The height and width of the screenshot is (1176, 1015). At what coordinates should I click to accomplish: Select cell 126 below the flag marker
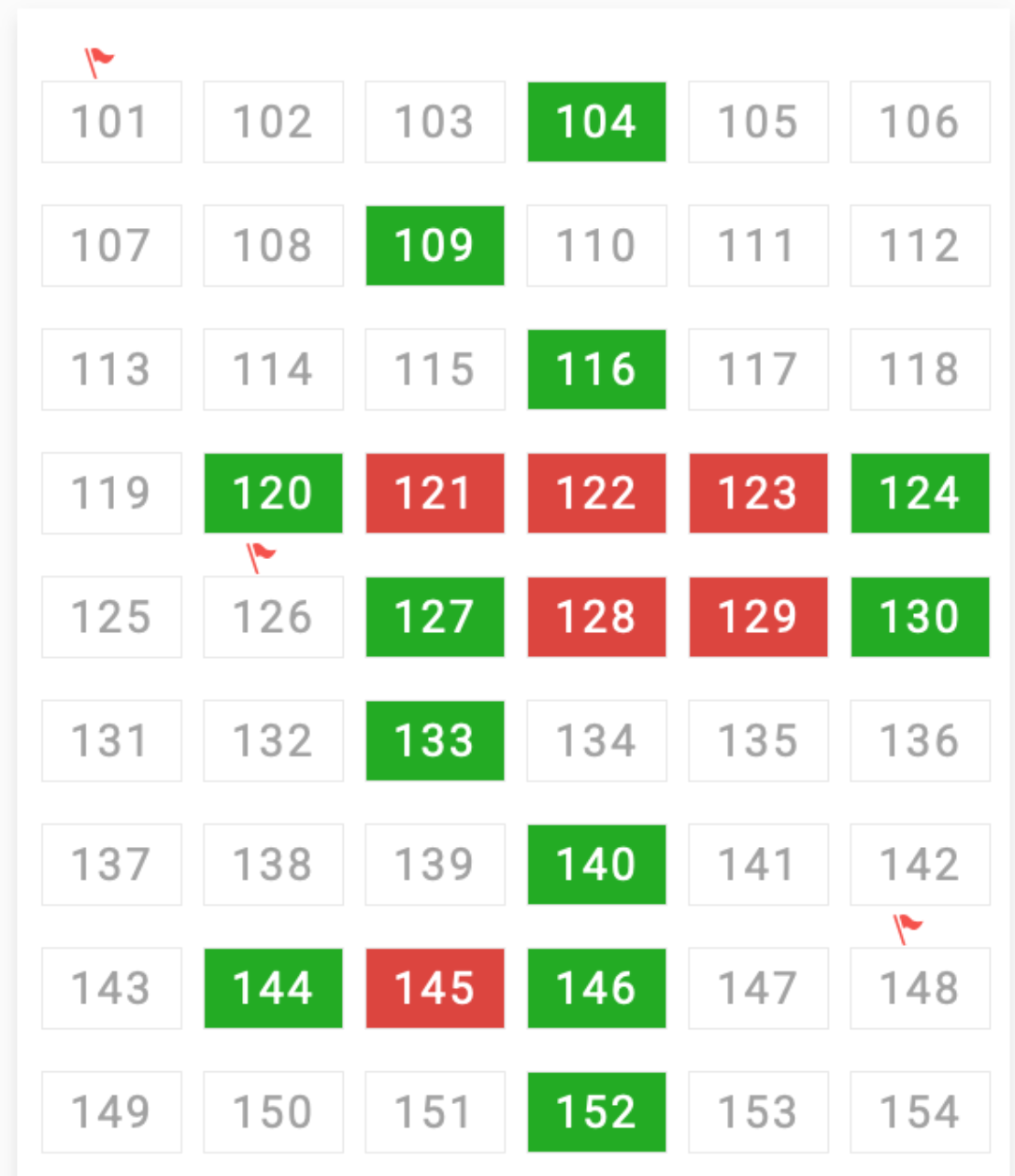273,616
